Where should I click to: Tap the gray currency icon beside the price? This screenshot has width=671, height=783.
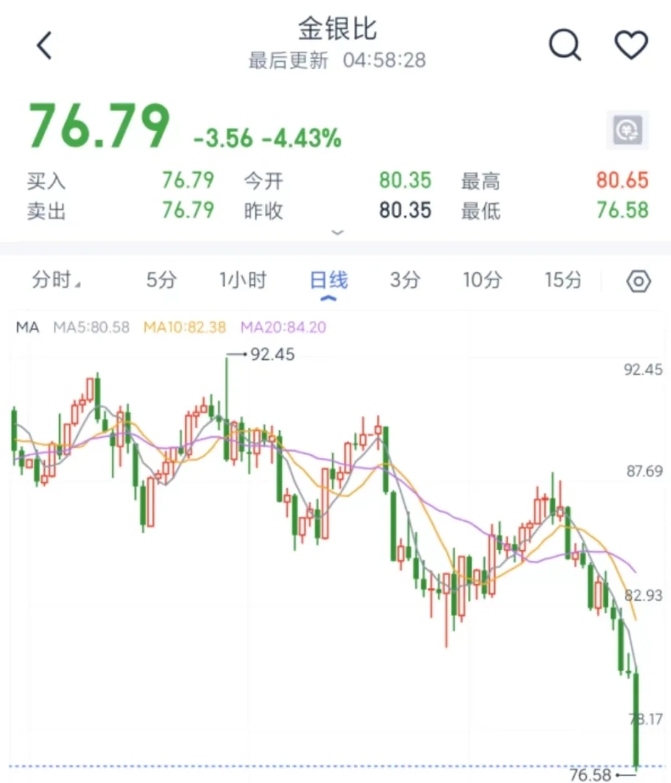pos(628,130)
